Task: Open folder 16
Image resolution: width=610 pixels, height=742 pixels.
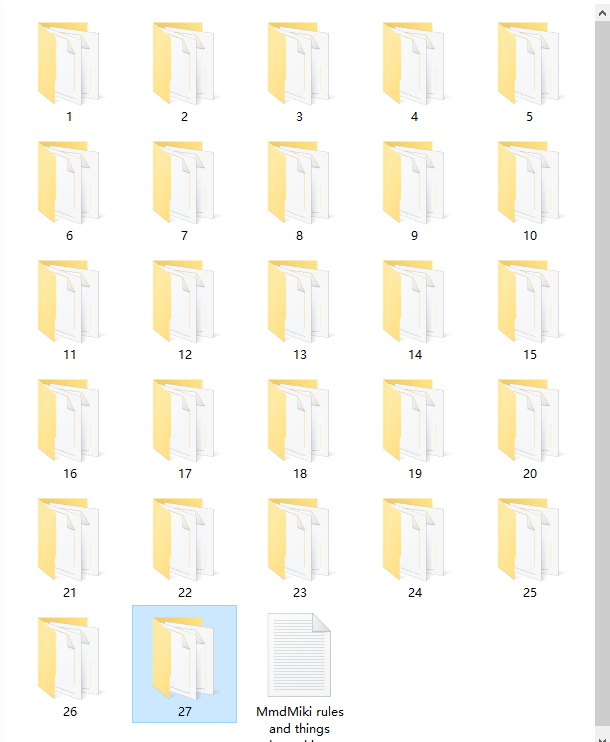Action: coord(69,421)
